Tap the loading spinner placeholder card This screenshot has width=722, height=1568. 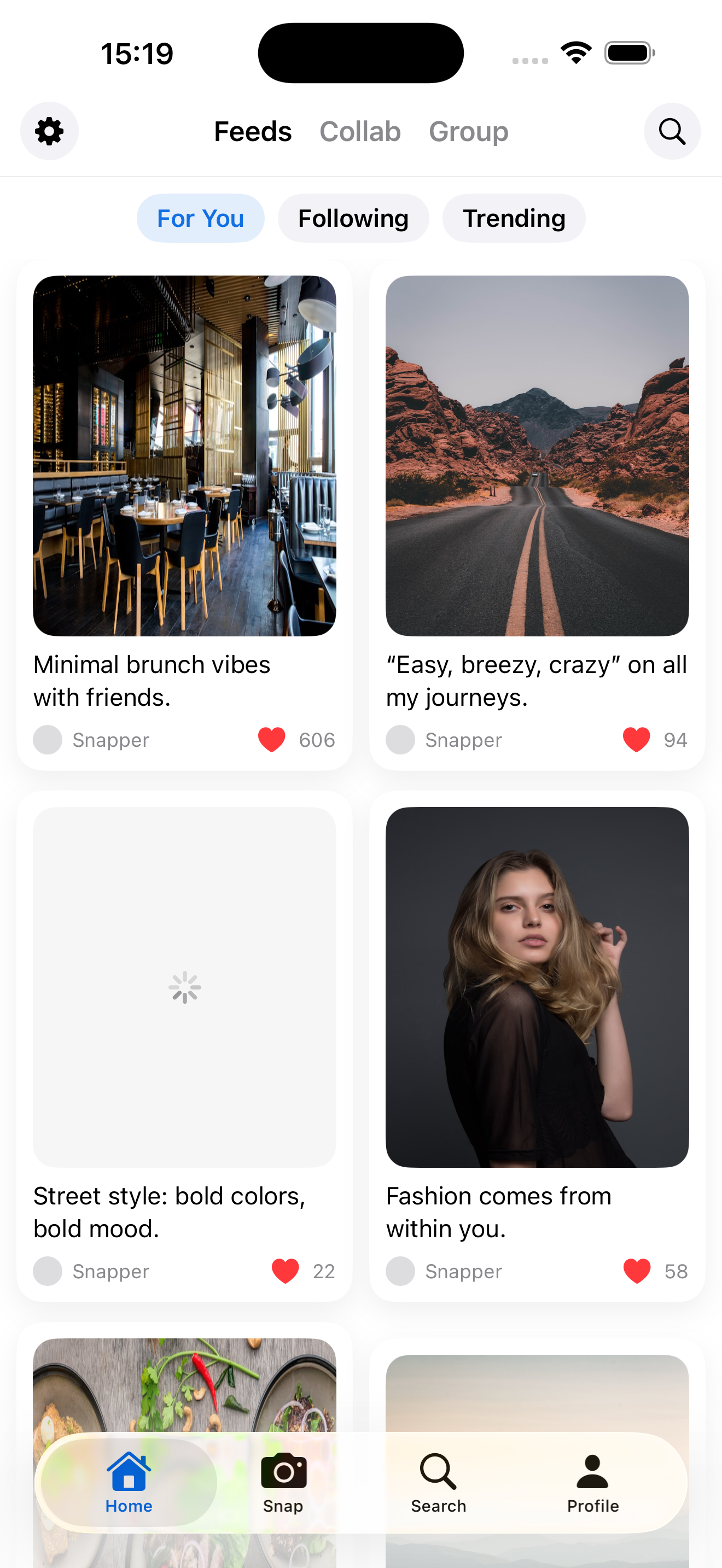tap(184, 988)
